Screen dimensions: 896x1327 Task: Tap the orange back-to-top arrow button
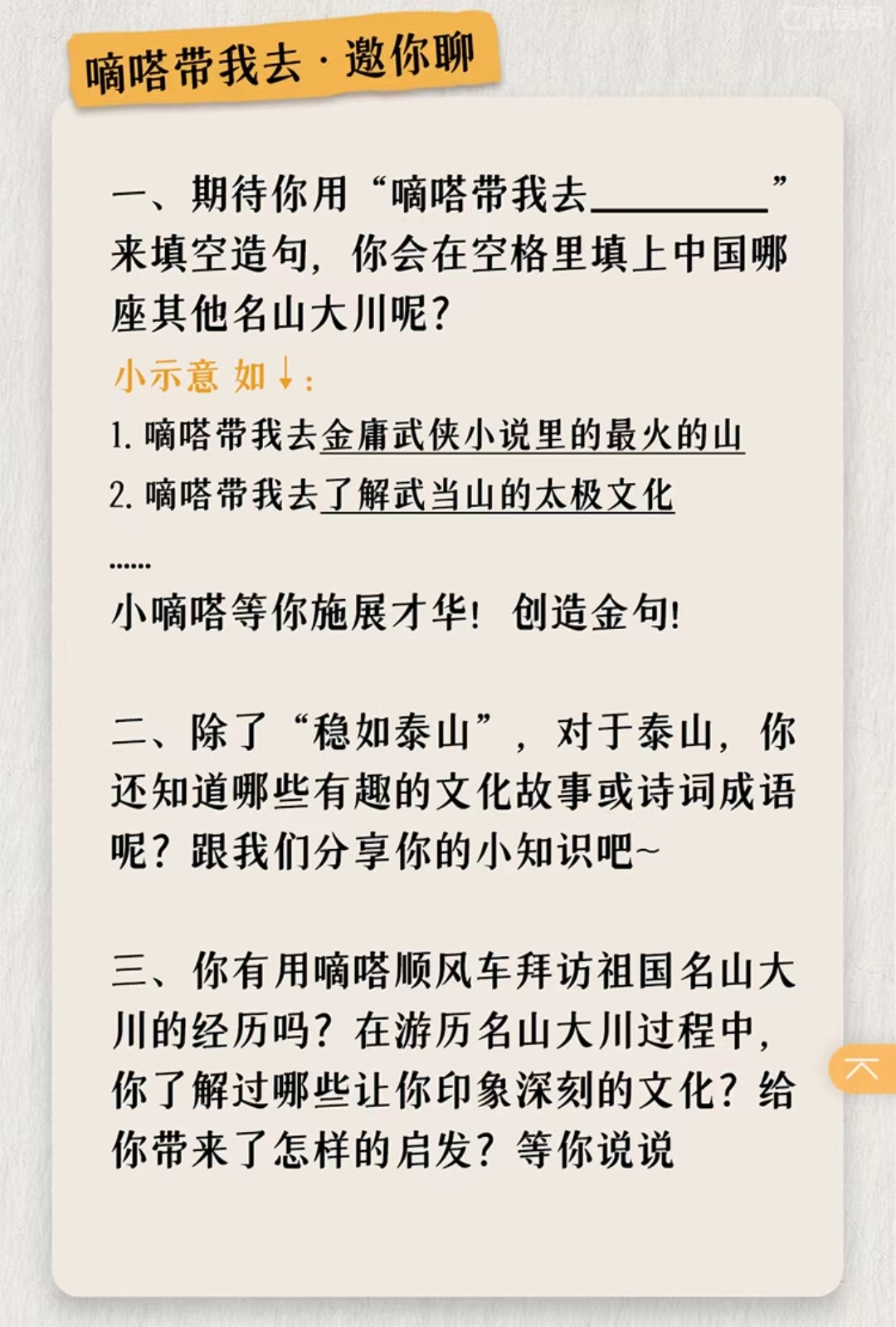click(x=863, y=1069)
